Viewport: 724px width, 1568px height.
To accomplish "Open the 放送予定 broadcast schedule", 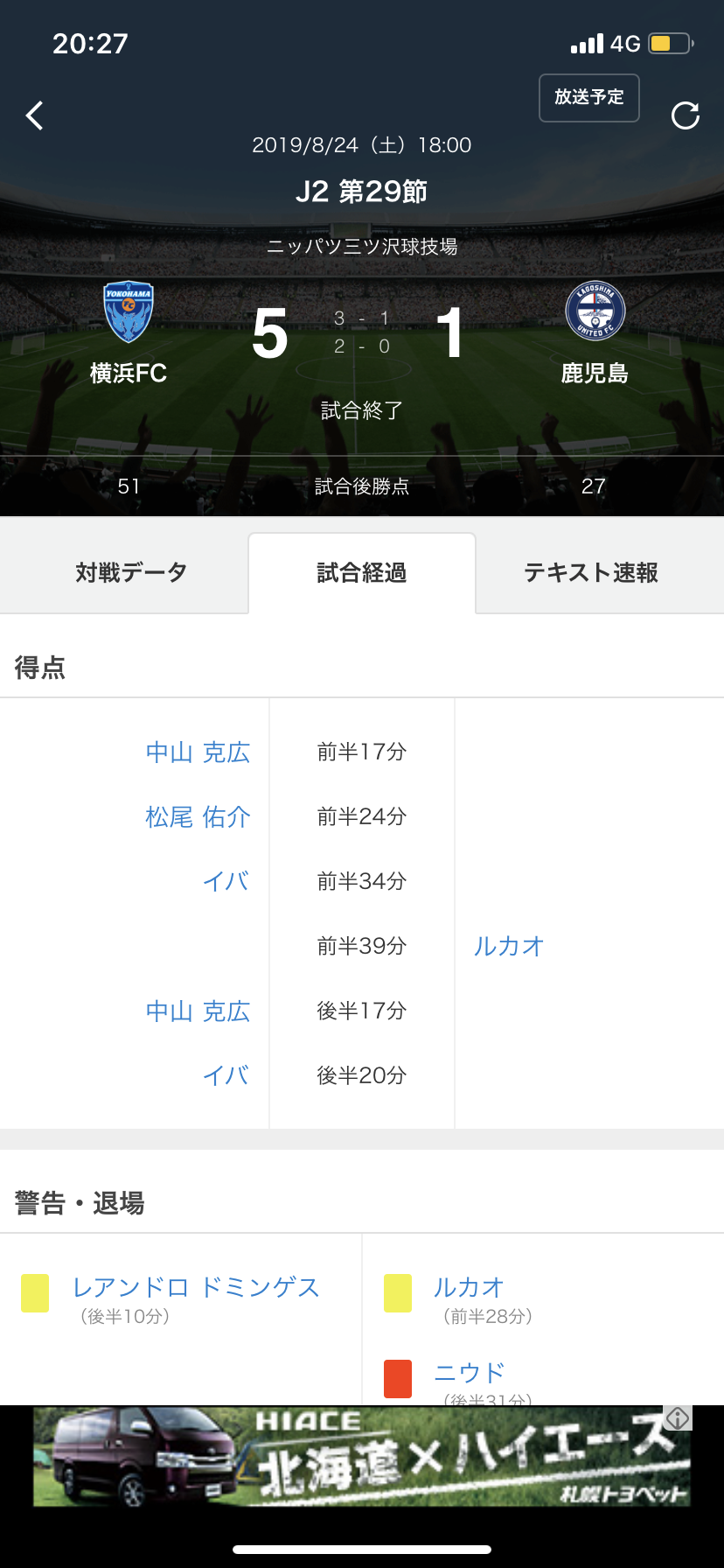I will [589, 97].
